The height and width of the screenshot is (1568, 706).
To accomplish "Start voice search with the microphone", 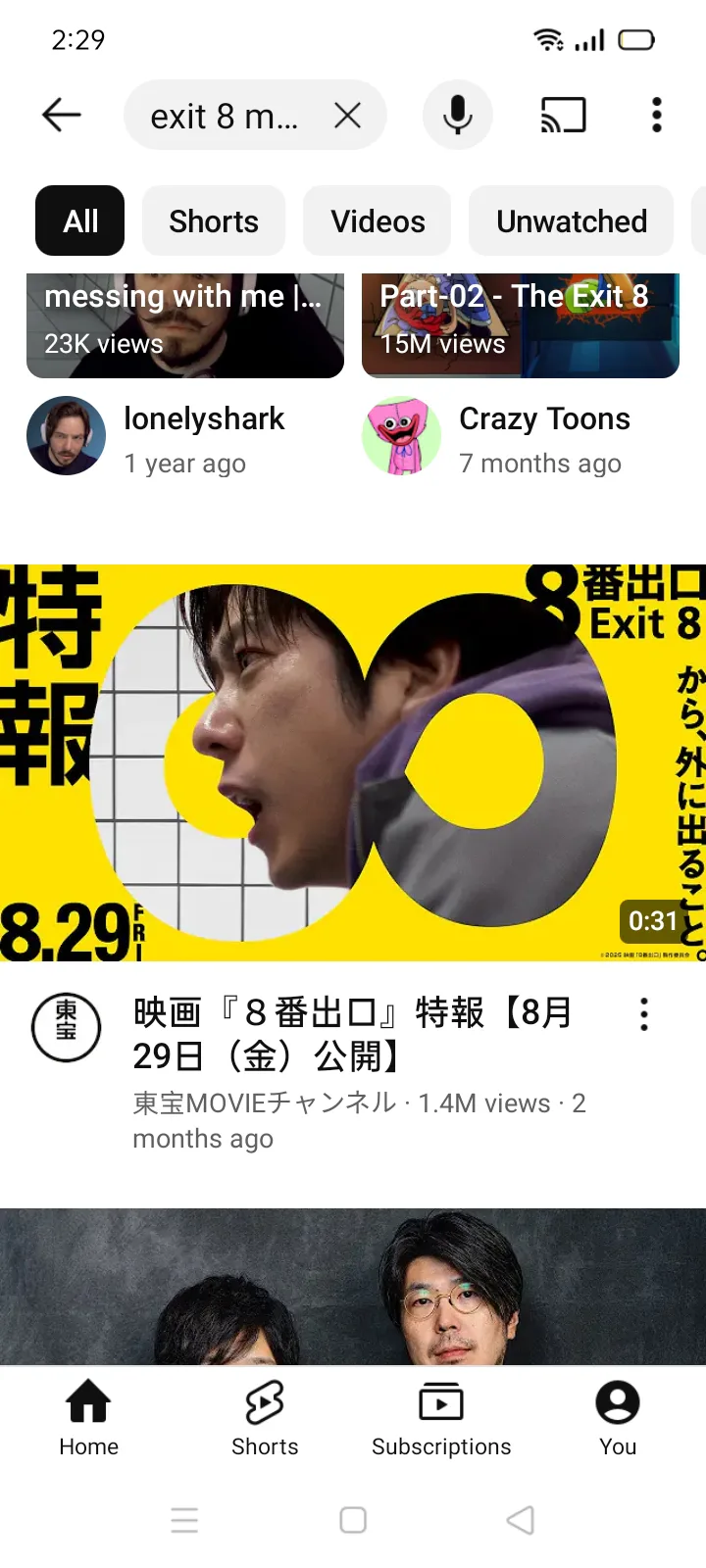I will tap(457, 116).
